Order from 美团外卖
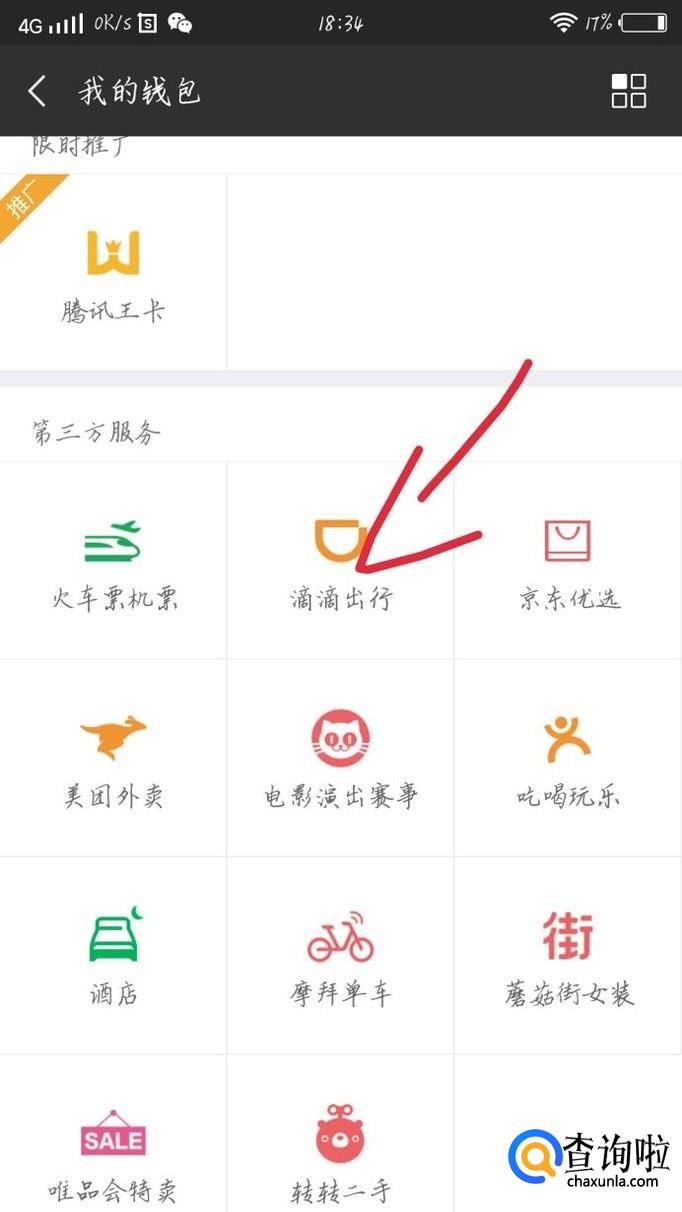This screenshot has width=682, height=1212. coord(113,758)
